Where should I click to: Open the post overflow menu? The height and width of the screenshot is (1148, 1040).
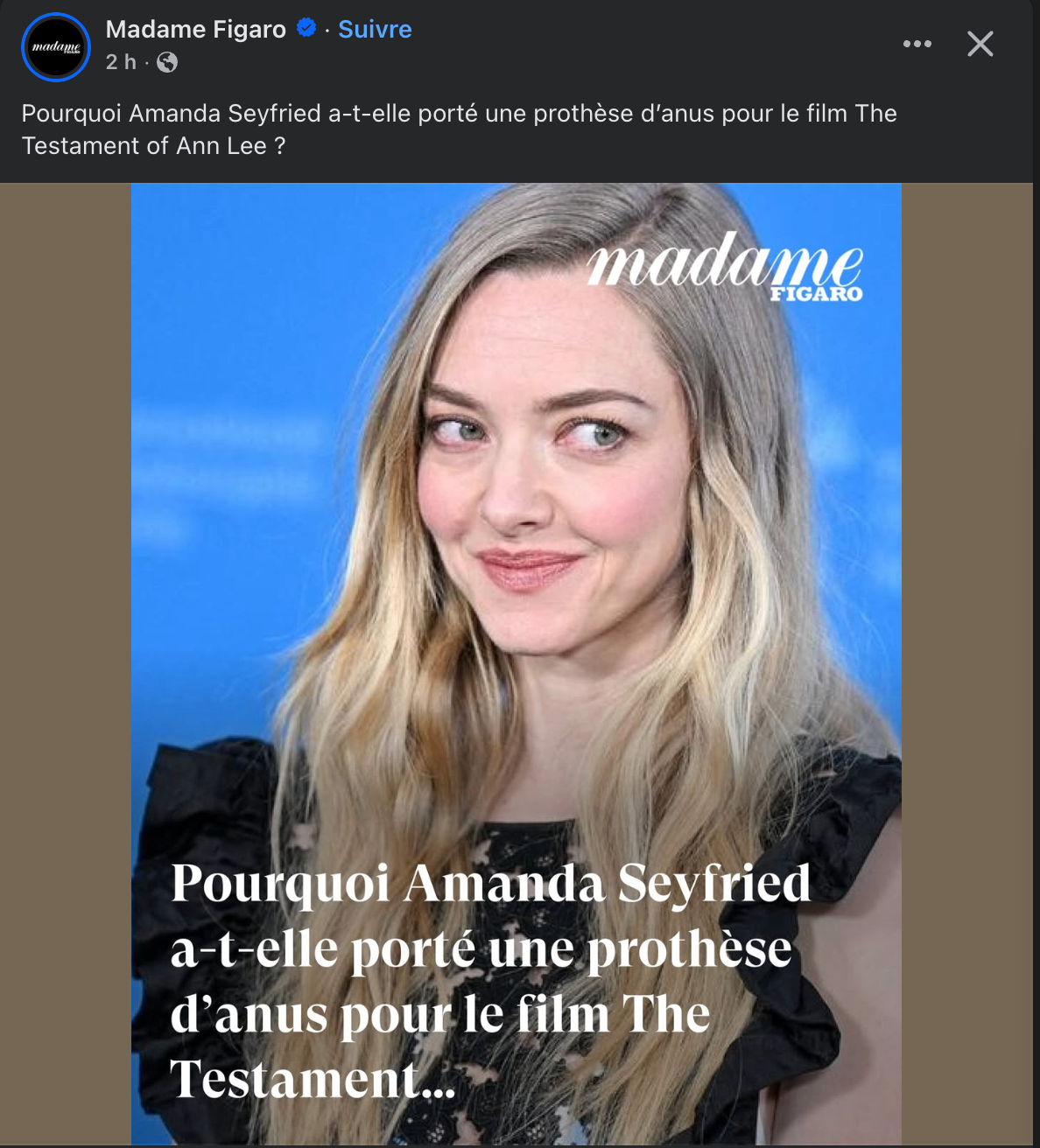(917, 44)
